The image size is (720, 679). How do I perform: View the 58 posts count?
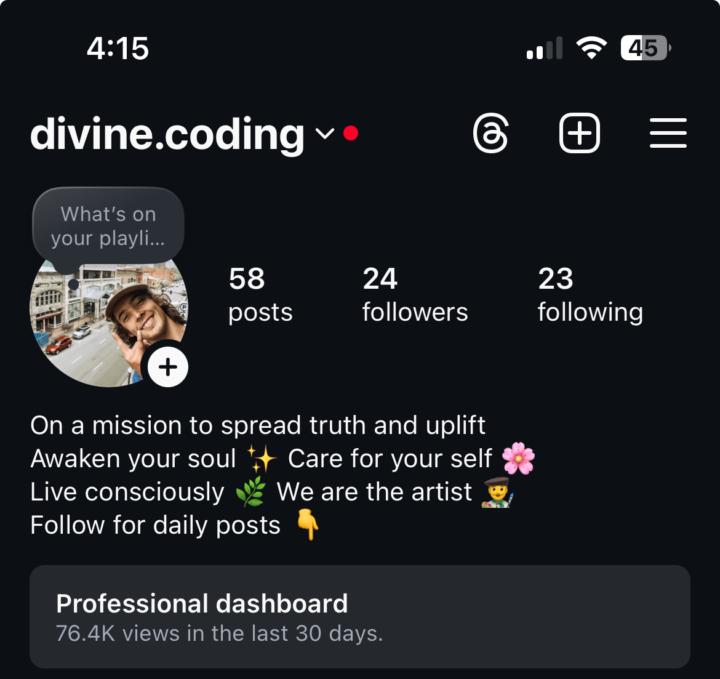260,294
